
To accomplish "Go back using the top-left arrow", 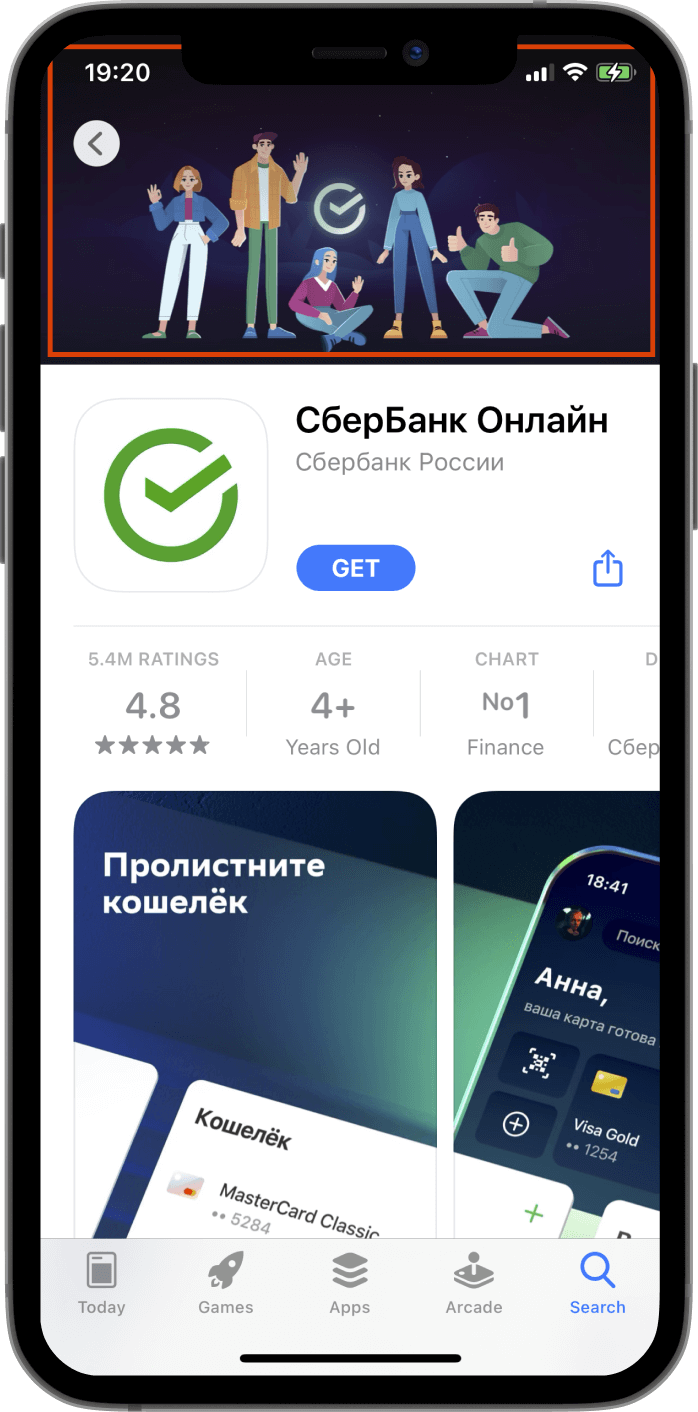I will tap(97, 144).
